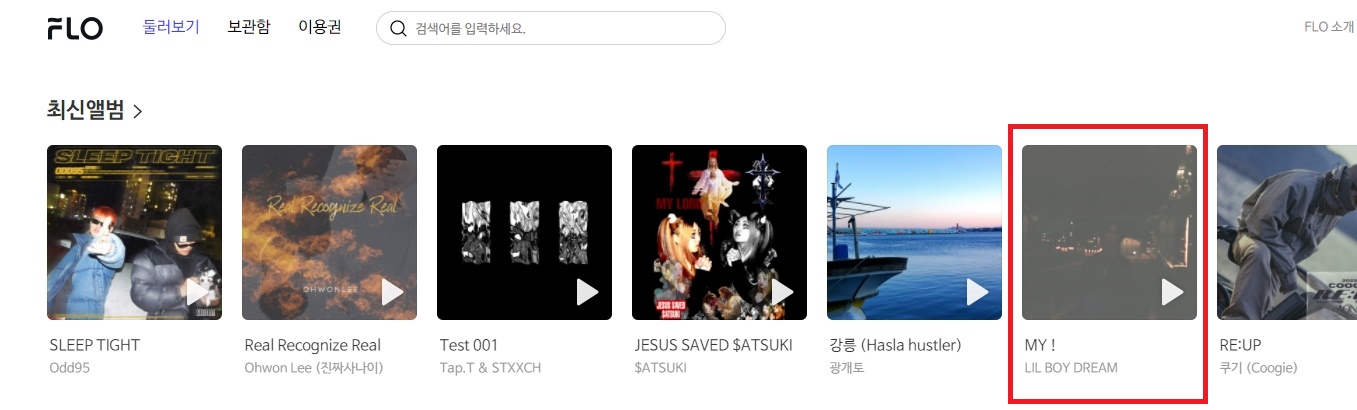The height and width of the screenshot is (410, 1357).
Task: Go to the 이용권 tab
Action: [x=320, y=27]
